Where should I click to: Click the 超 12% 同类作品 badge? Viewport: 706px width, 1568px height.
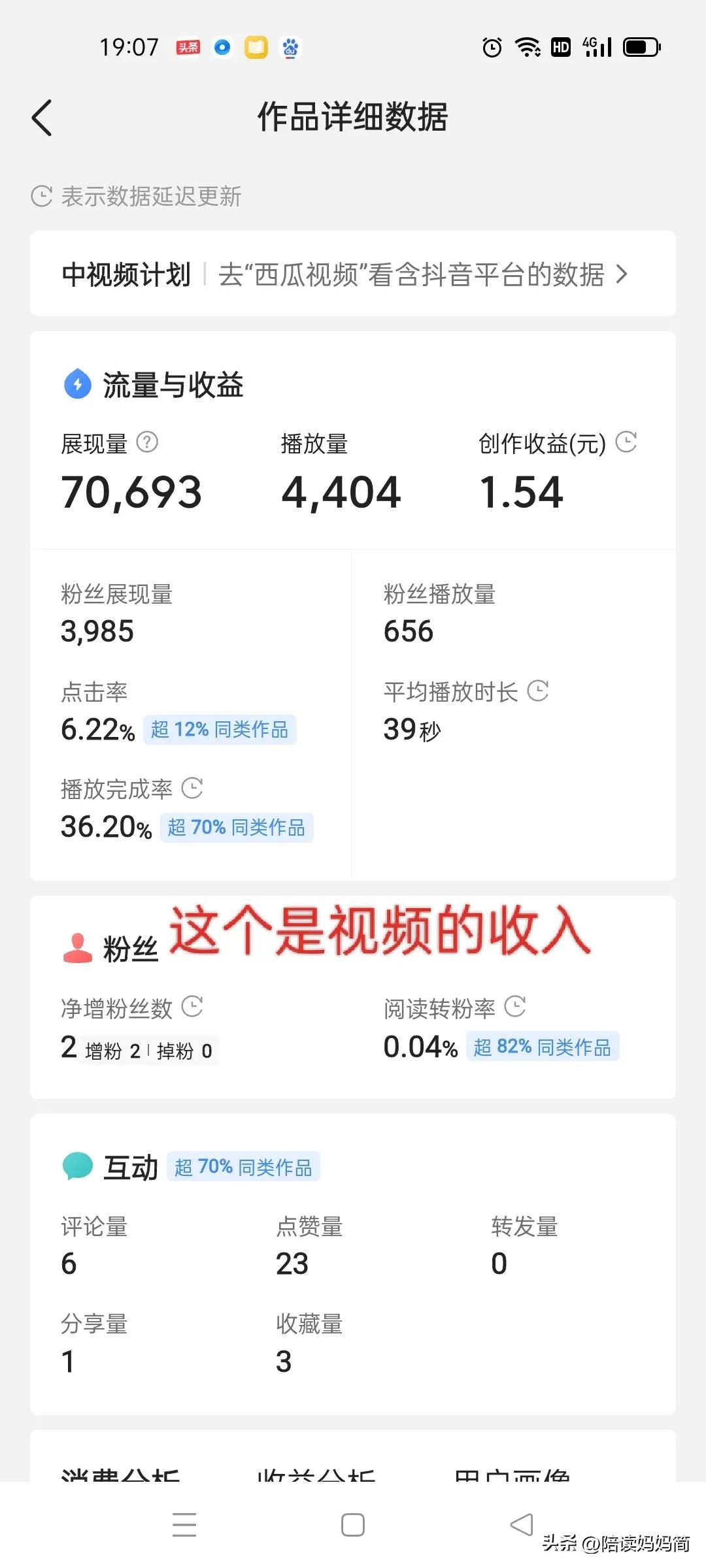[220, 730]
